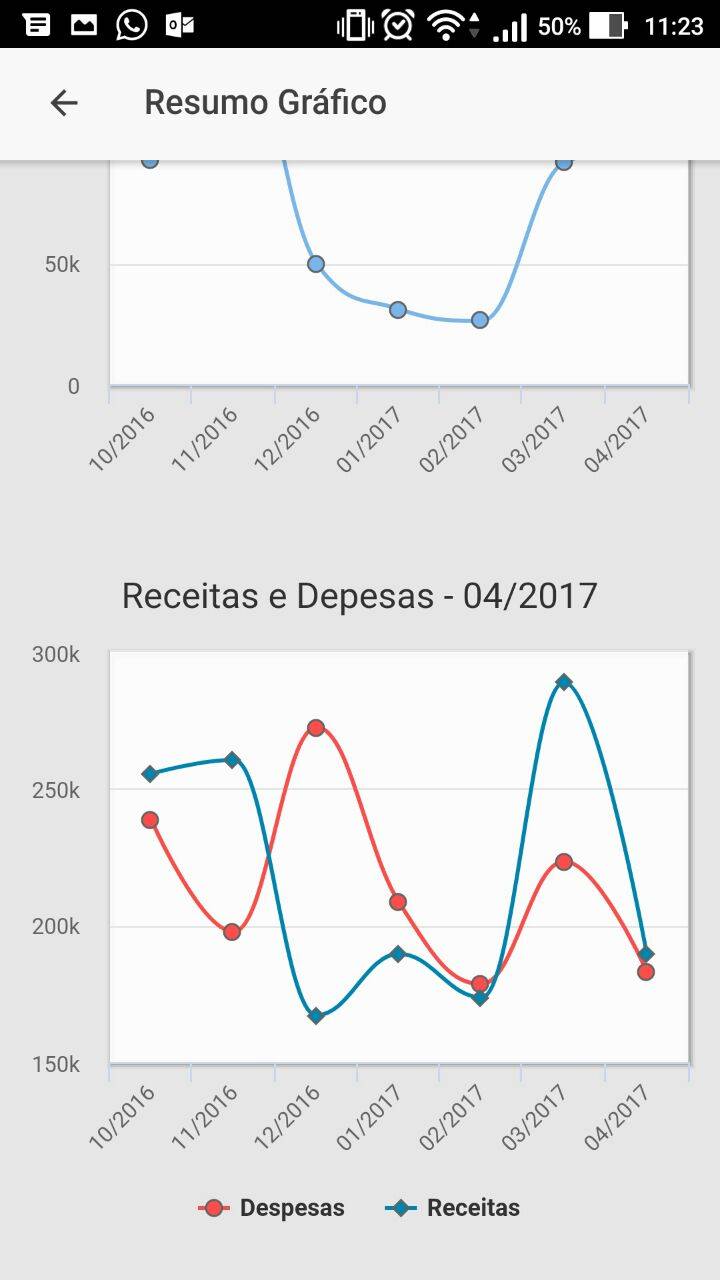Go back using the arrow button

tap(64, 101)
